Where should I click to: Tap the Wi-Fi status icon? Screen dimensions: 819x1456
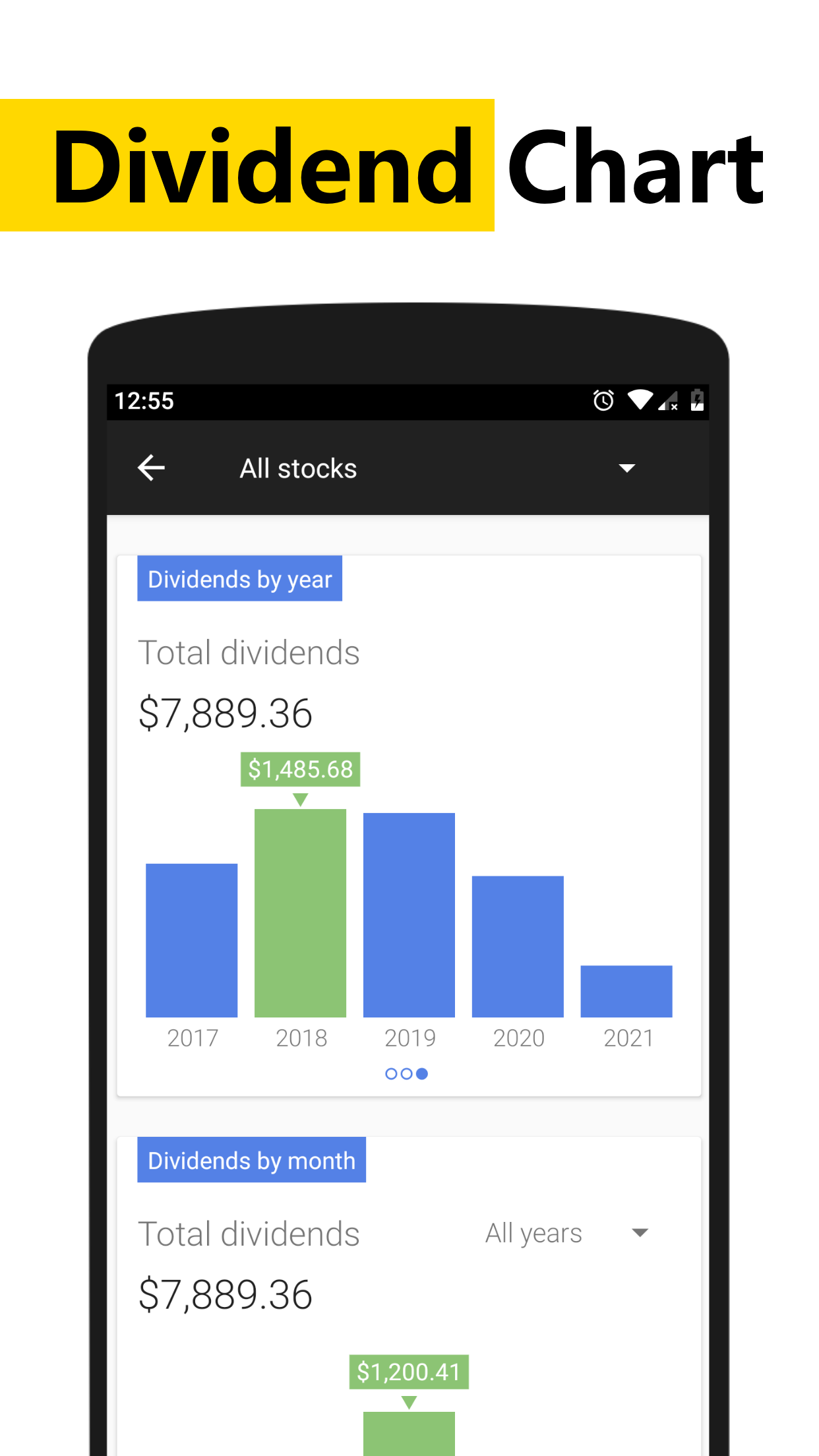[x=640, y=400]
